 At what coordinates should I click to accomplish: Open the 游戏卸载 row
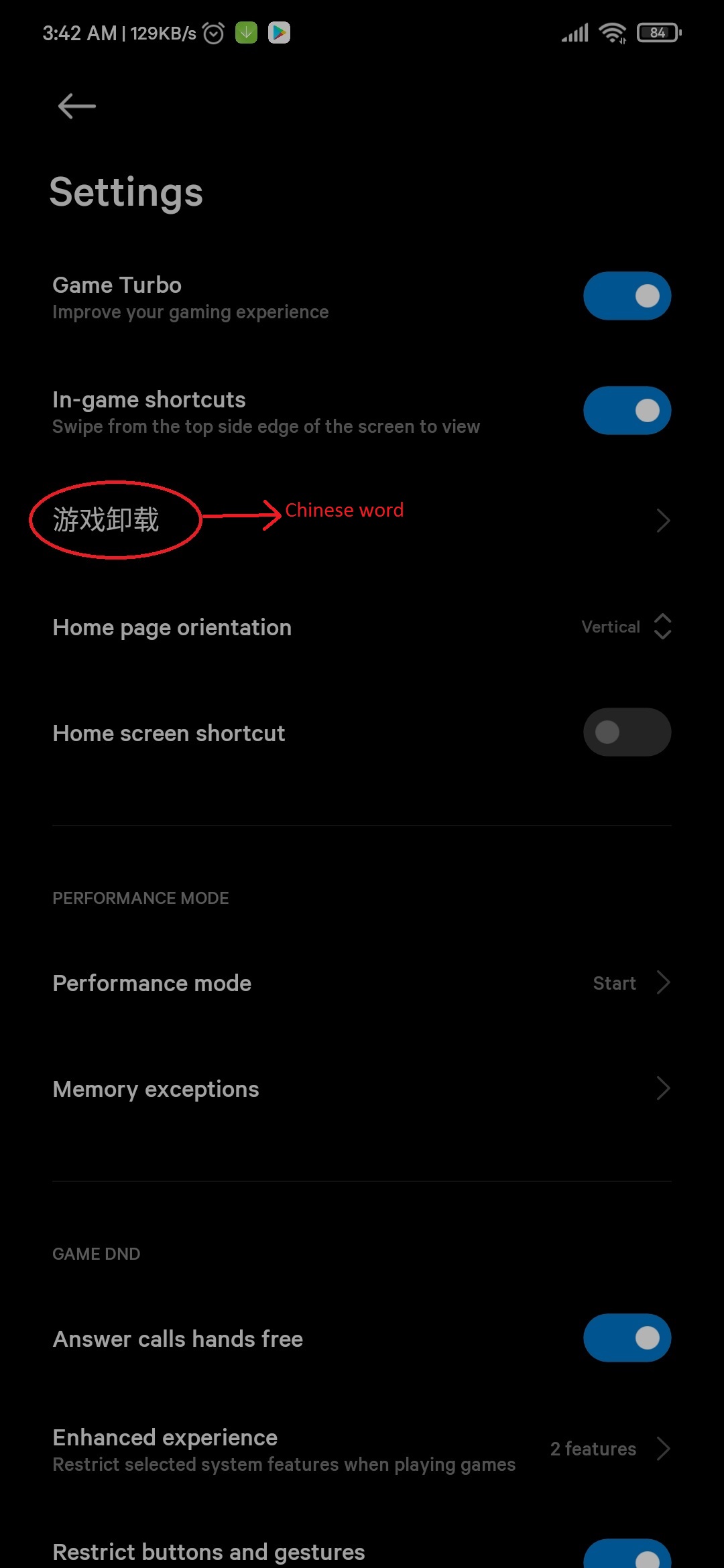click(x=362, y=520)
